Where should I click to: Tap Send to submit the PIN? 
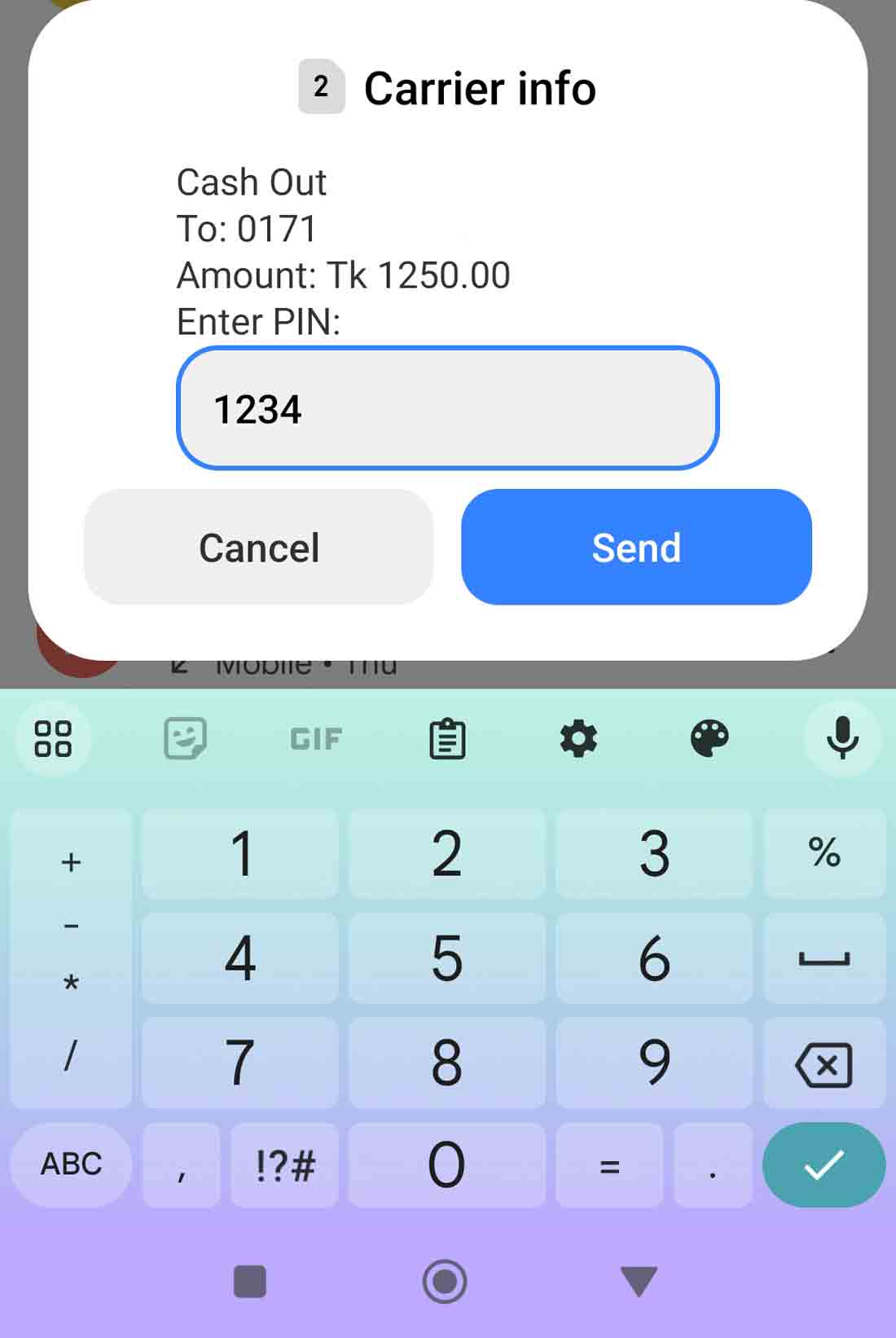tap(636, 547)
